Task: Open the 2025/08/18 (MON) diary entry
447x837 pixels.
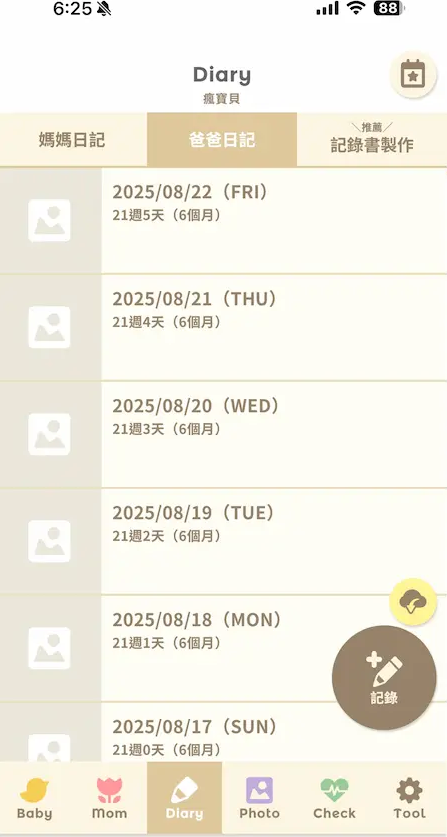Action: [223, 648]
